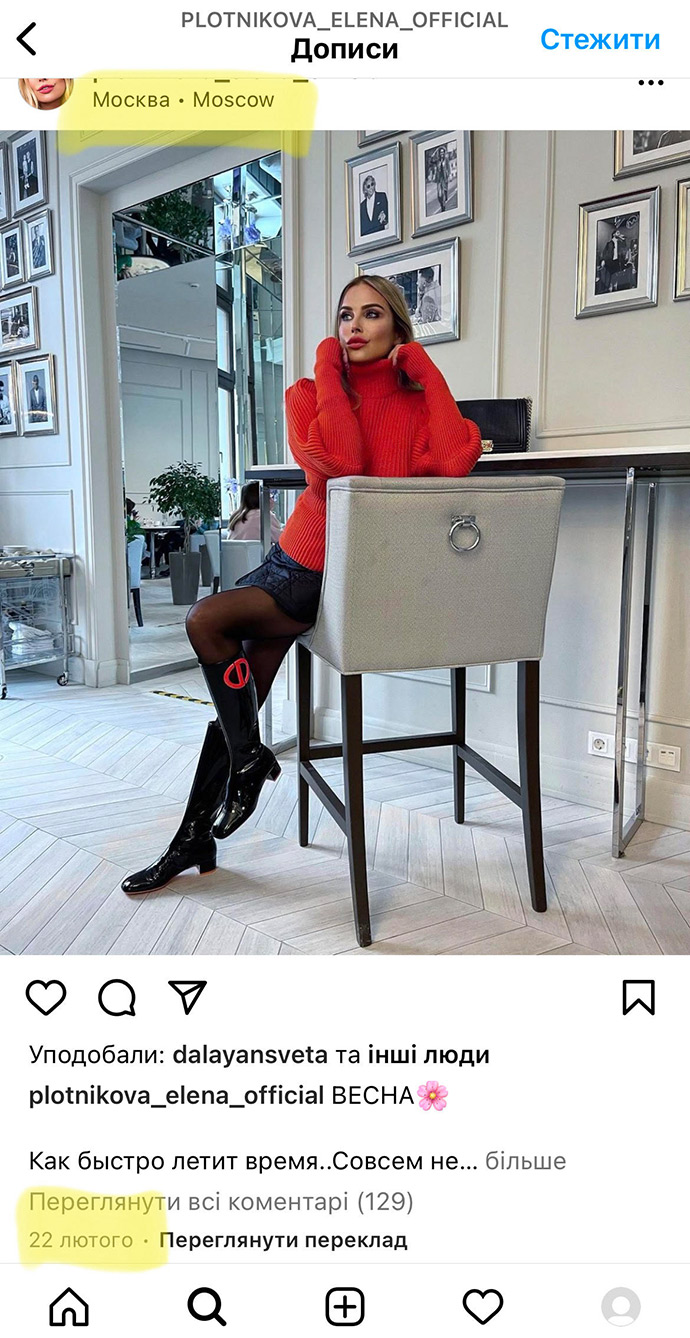This screenshot has width=690, height=1338.
Task: Open dalayansveta's profile from likes
Action: [x=249, y=1054]
